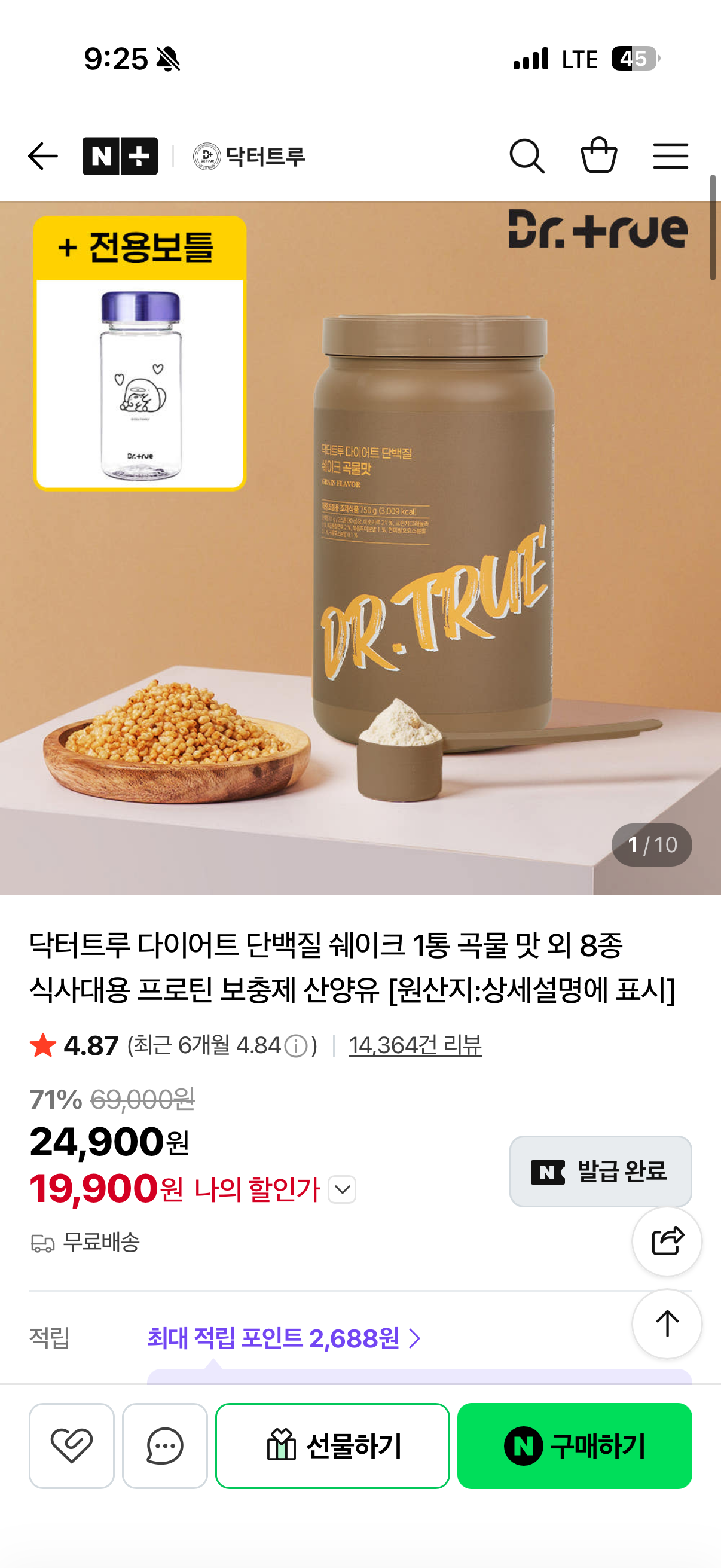Click the N+ membership badge

pyautogui.click(x=121, y=157)
